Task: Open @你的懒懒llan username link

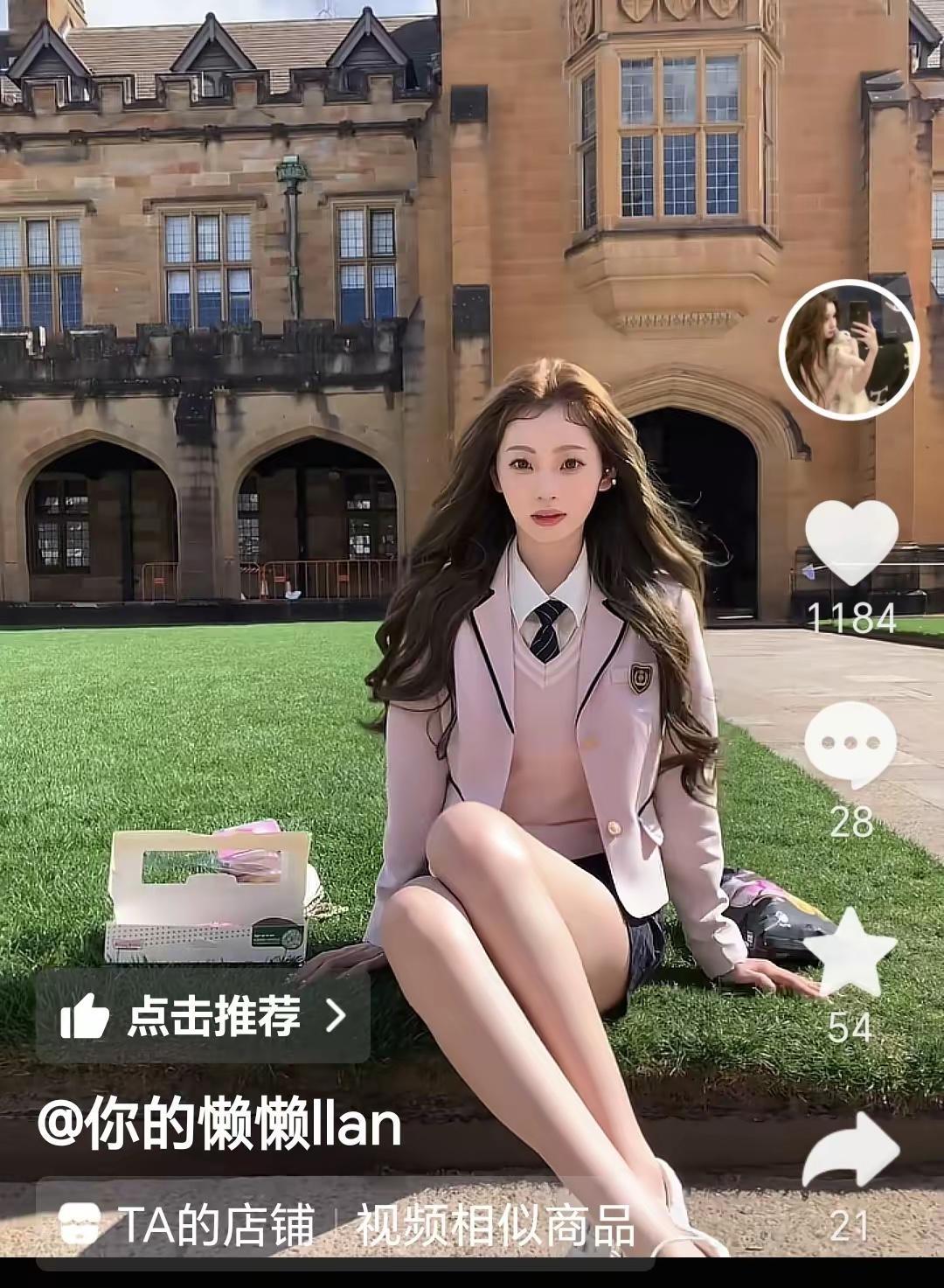Action: pyautogui.click(x=219, y=1125)
